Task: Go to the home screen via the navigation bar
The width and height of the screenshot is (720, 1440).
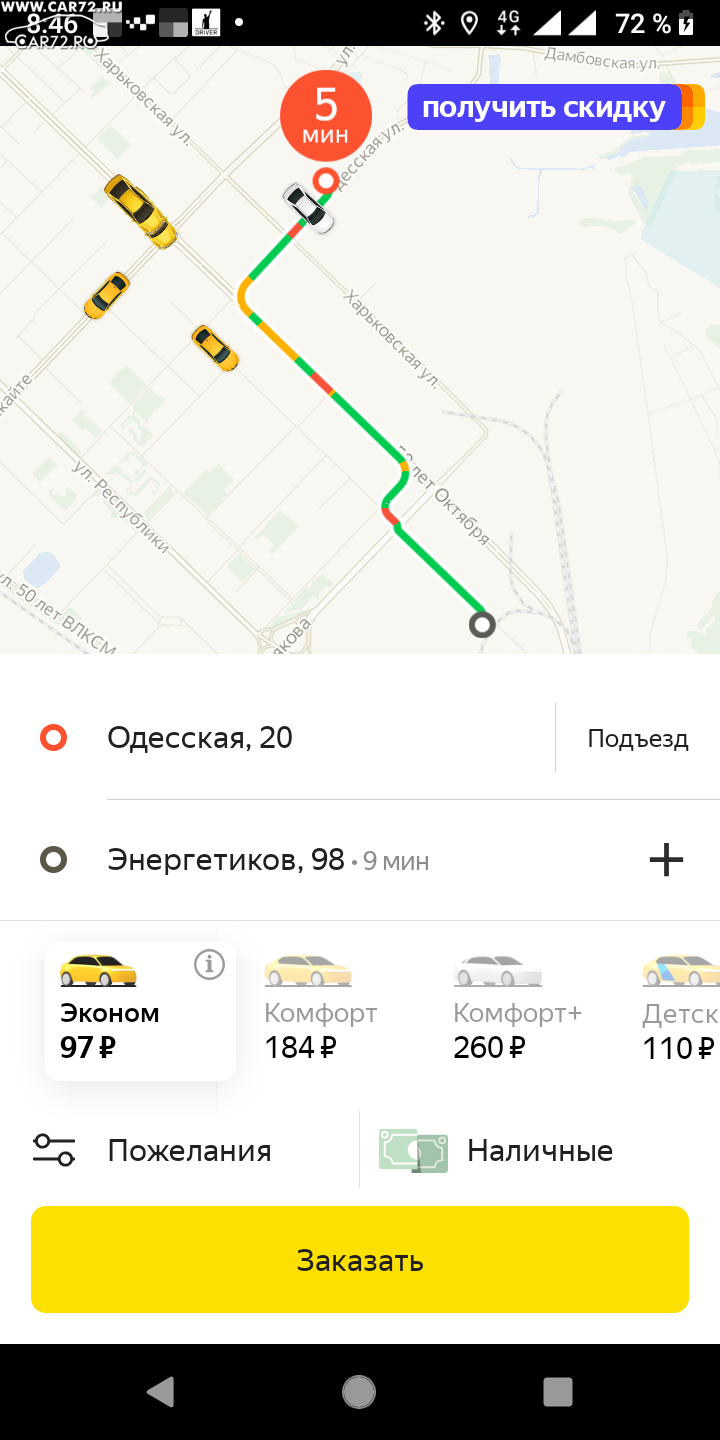Action: [x=359, y=1392]
